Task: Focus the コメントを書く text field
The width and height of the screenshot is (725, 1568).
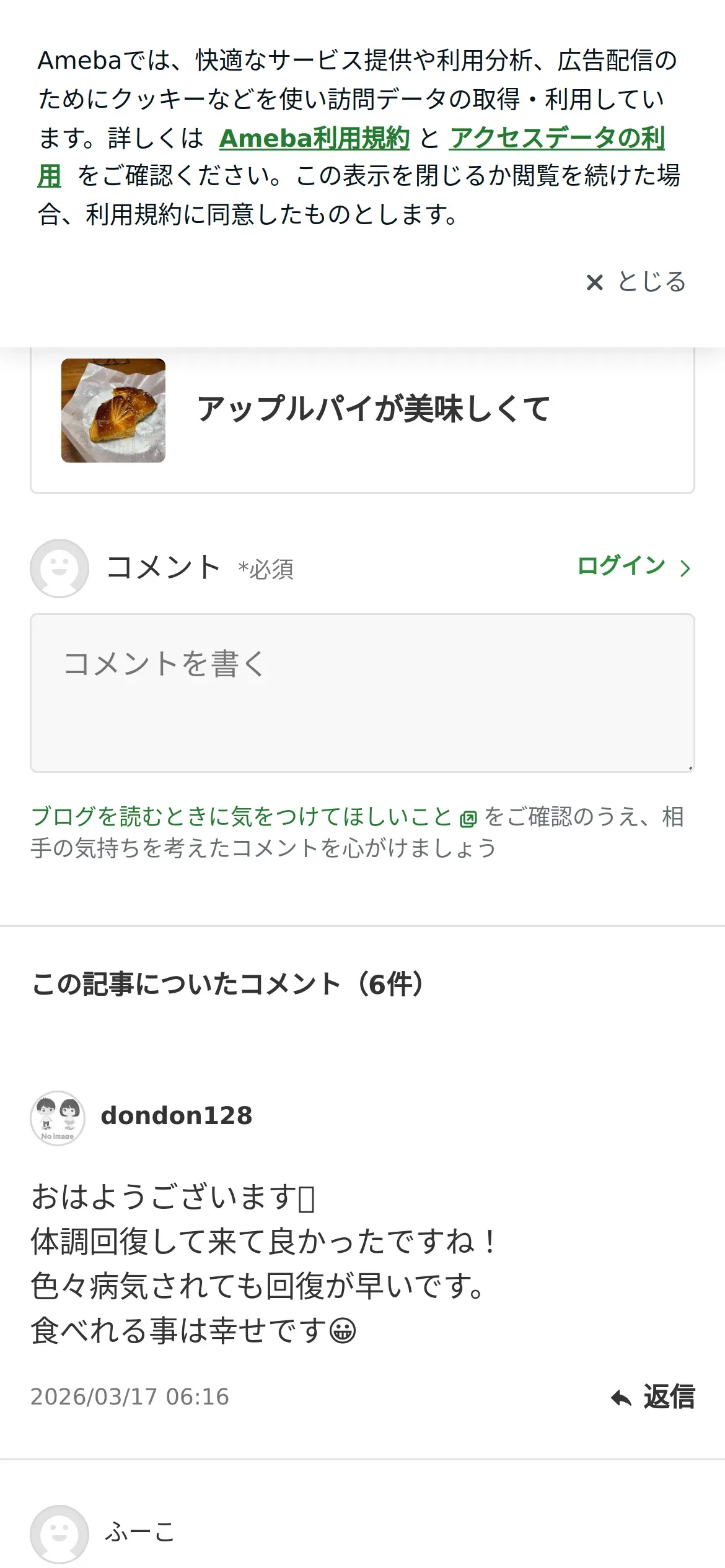Action: tap(362, 692)
